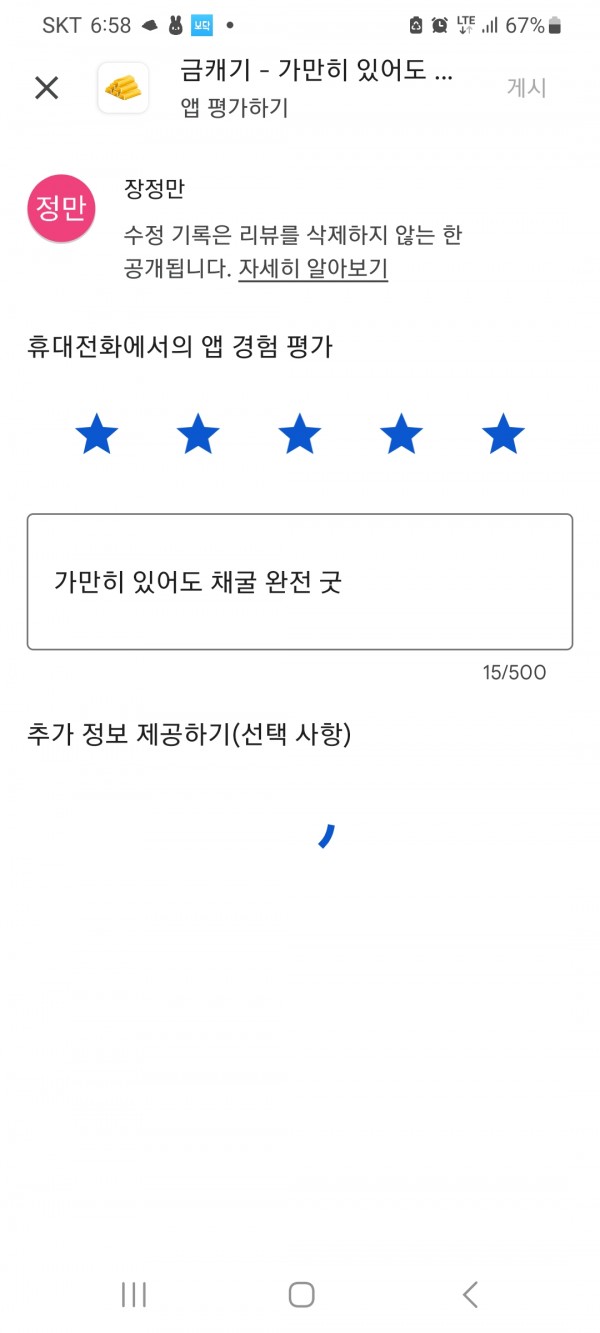600x1333 pixels.
Task: Set rating to four stars
Action: pyautogui.click(x=401, y=435)
